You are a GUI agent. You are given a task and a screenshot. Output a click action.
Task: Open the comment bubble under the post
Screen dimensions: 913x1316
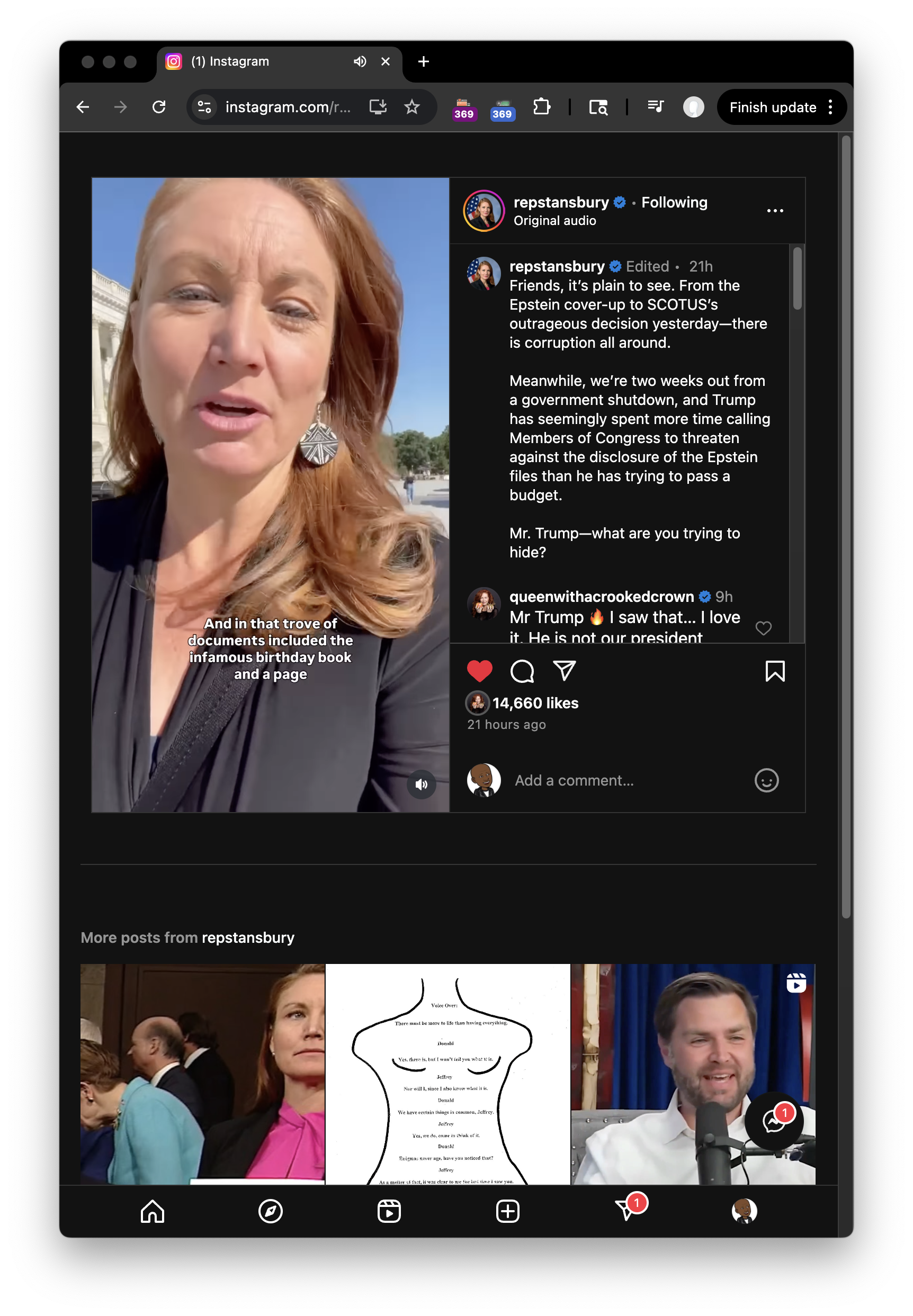pos(522,671)
